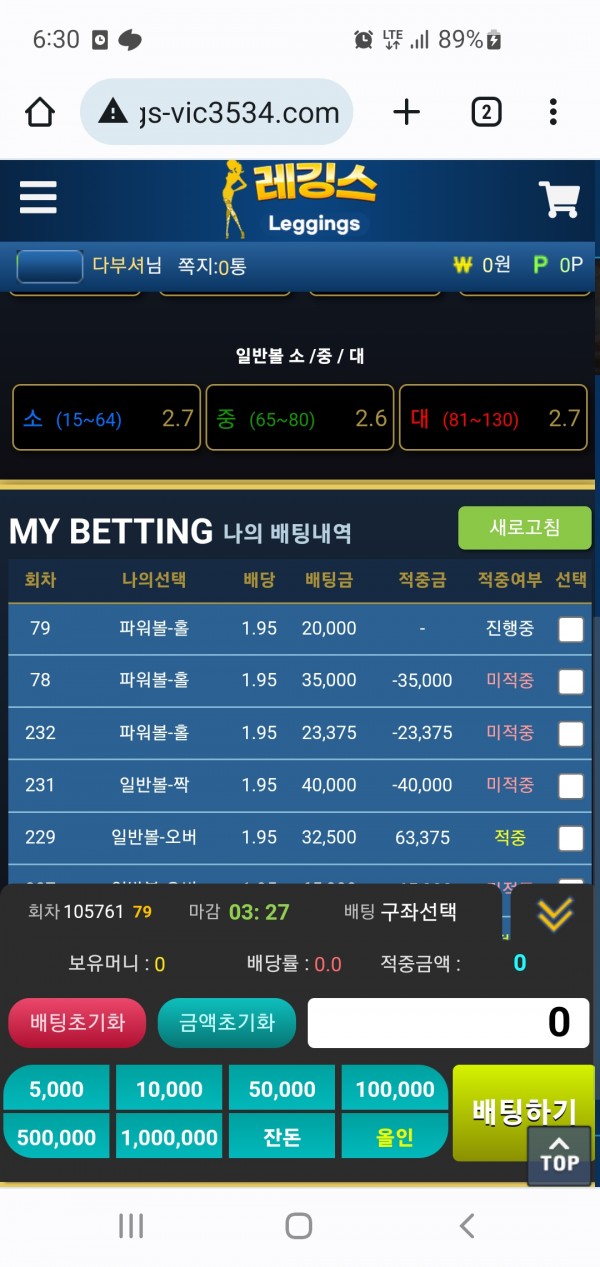Check the box for round 232
Screen dimensions: 600x1267
[571, 734]
